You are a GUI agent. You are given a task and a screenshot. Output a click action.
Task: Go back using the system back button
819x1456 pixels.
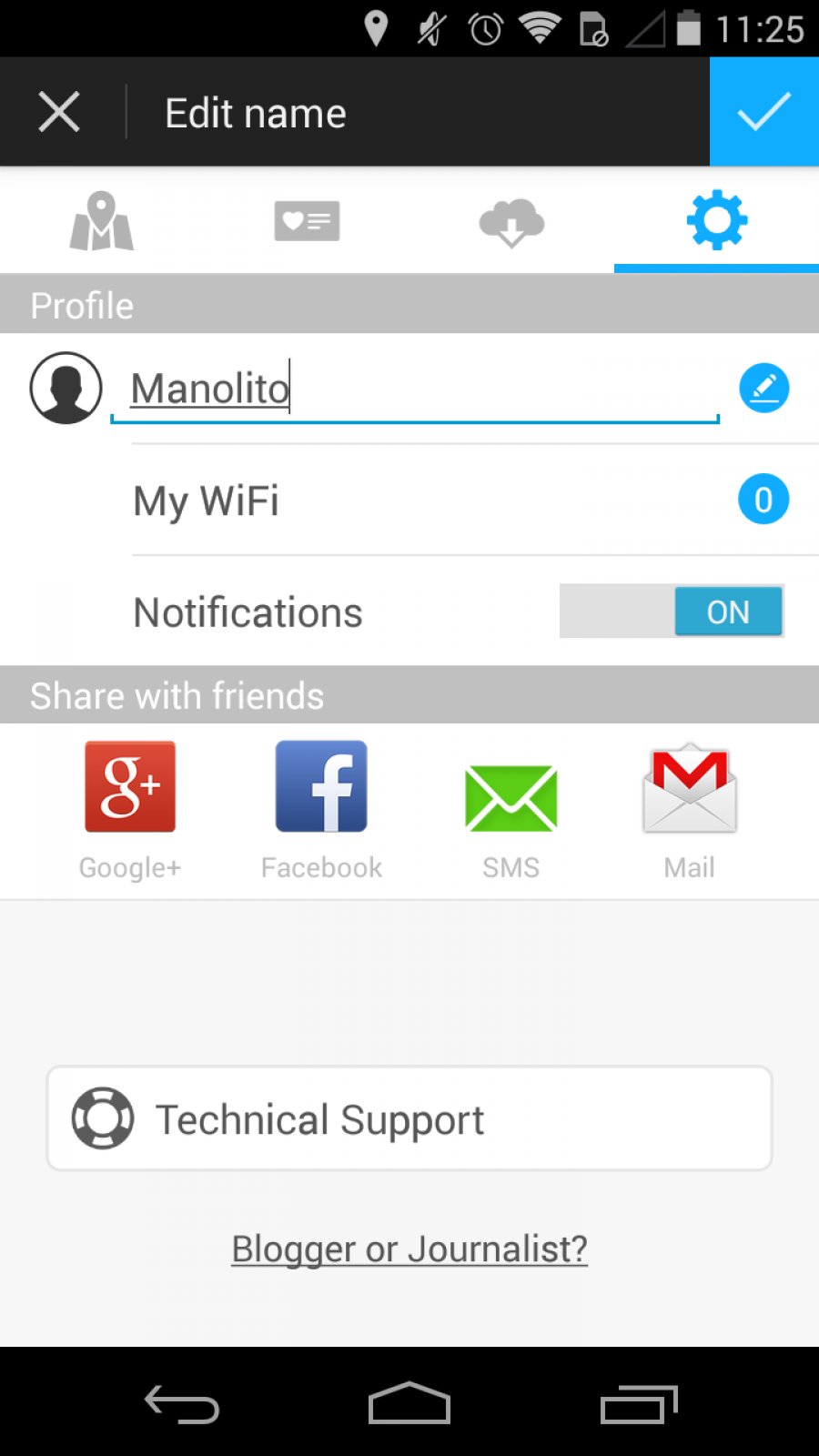point(182,1404)
